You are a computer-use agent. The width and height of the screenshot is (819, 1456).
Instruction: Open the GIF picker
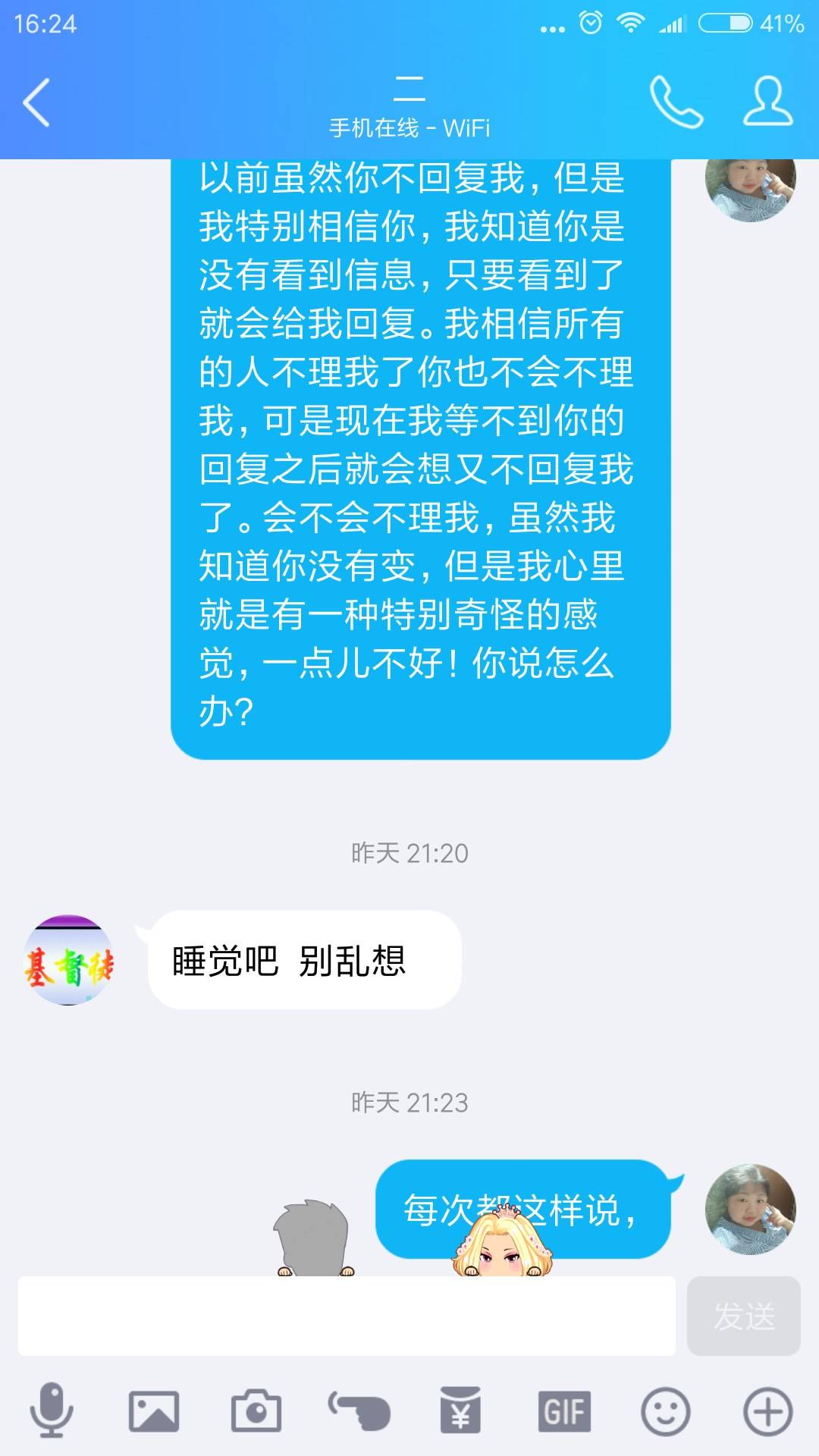pyautogui.click(x=563, y=1411)
